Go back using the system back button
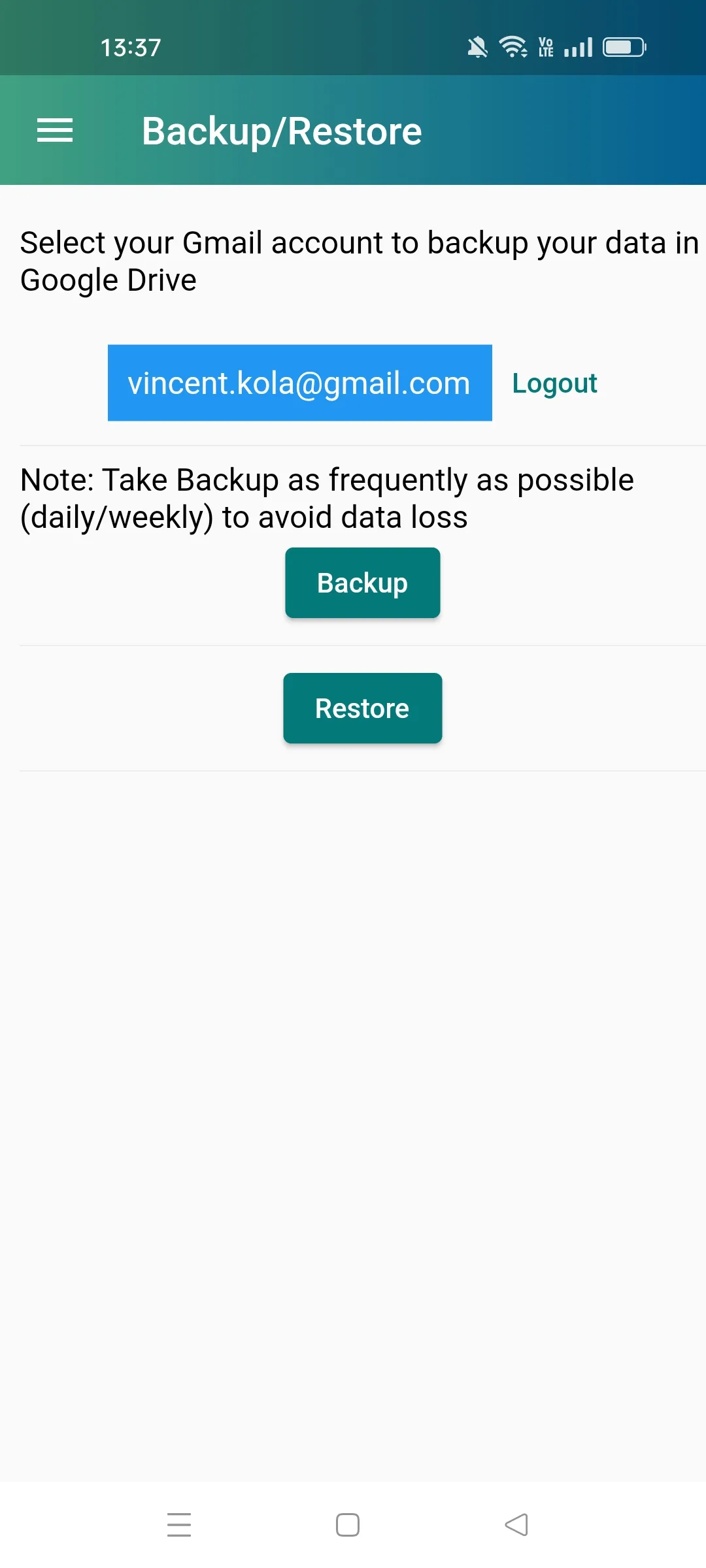706x1568 pixels. [516, 1525]
